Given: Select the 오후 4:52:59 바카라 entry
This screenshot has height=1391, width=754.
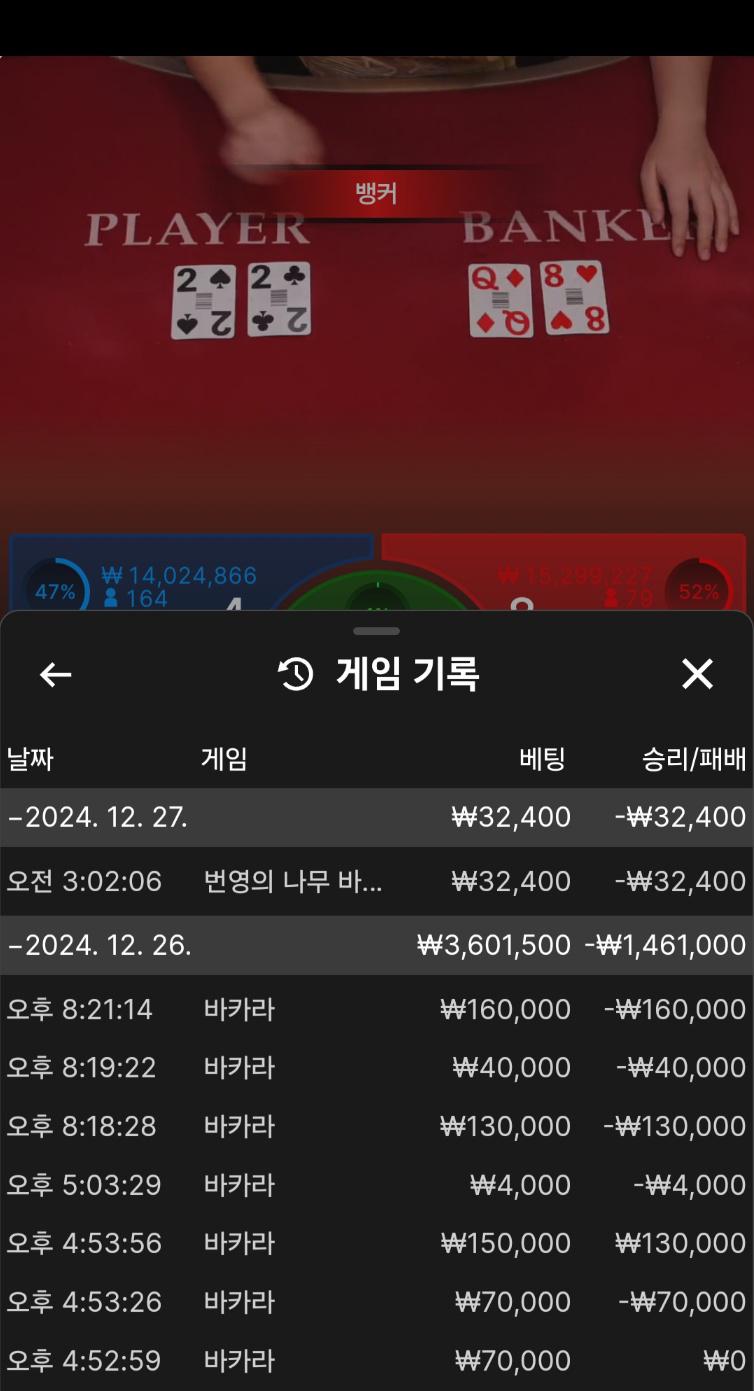Looking at the screenshot, I should [376, 1360].
